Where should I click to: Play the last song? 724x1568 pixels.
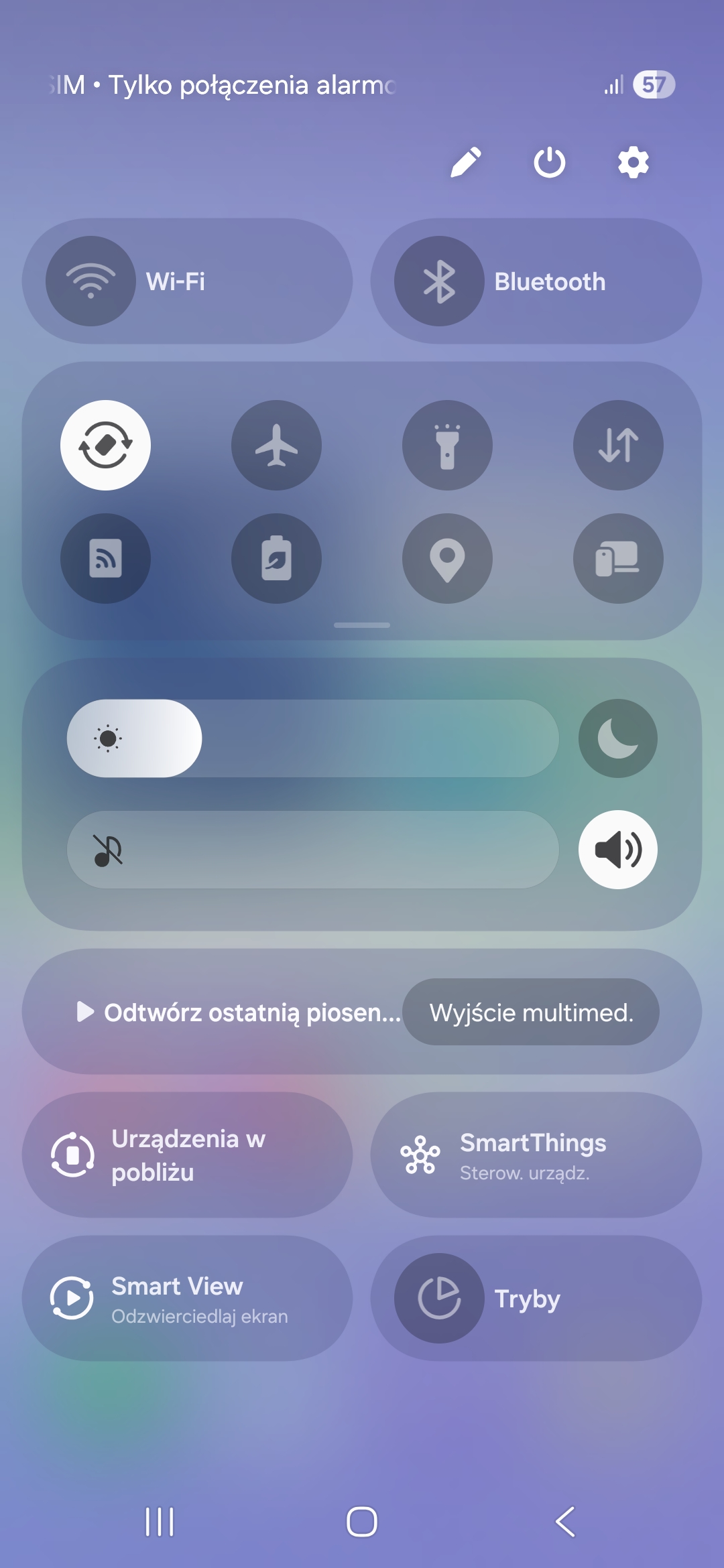[238, 1012]
